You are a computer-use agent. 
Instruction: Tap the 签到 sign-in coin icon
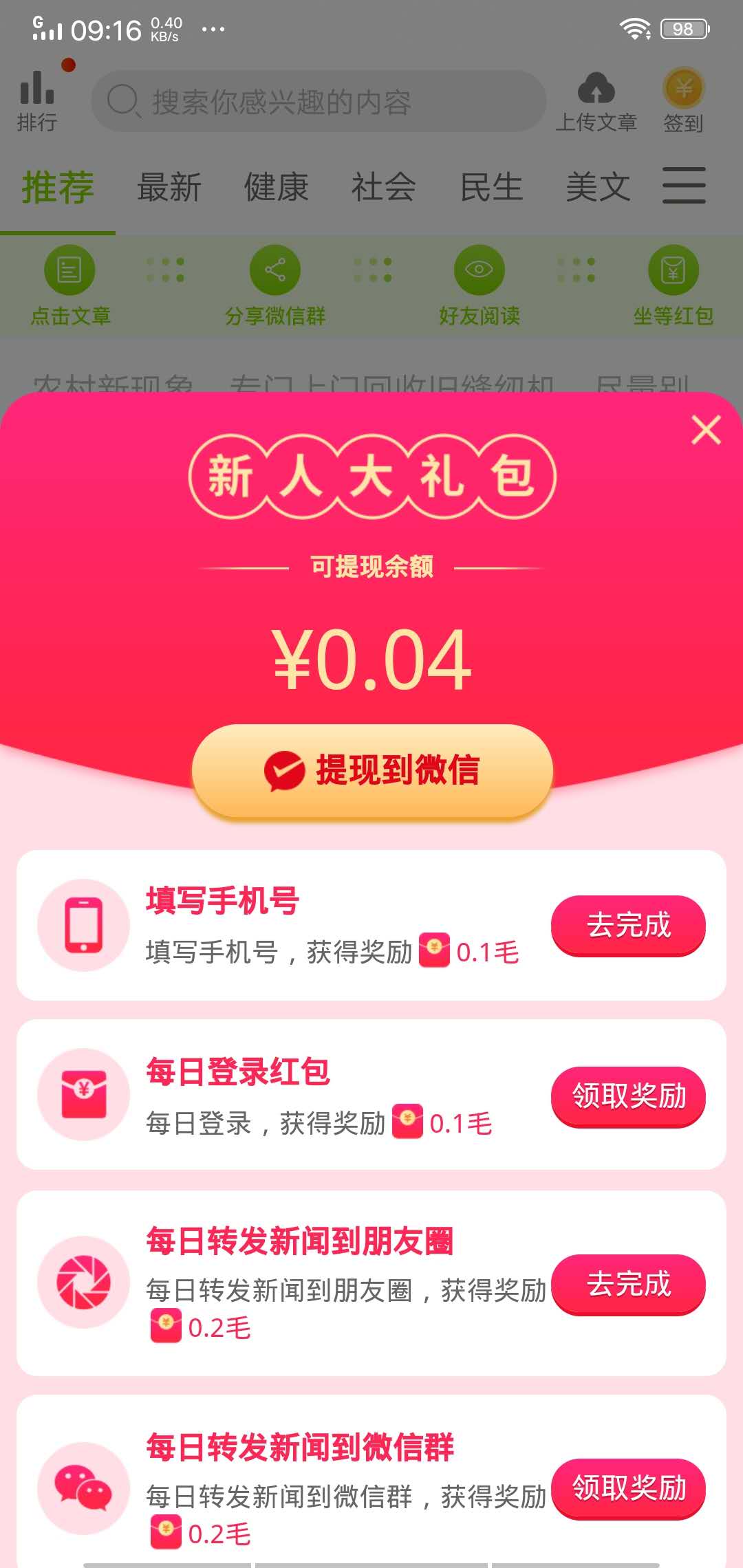684,90
